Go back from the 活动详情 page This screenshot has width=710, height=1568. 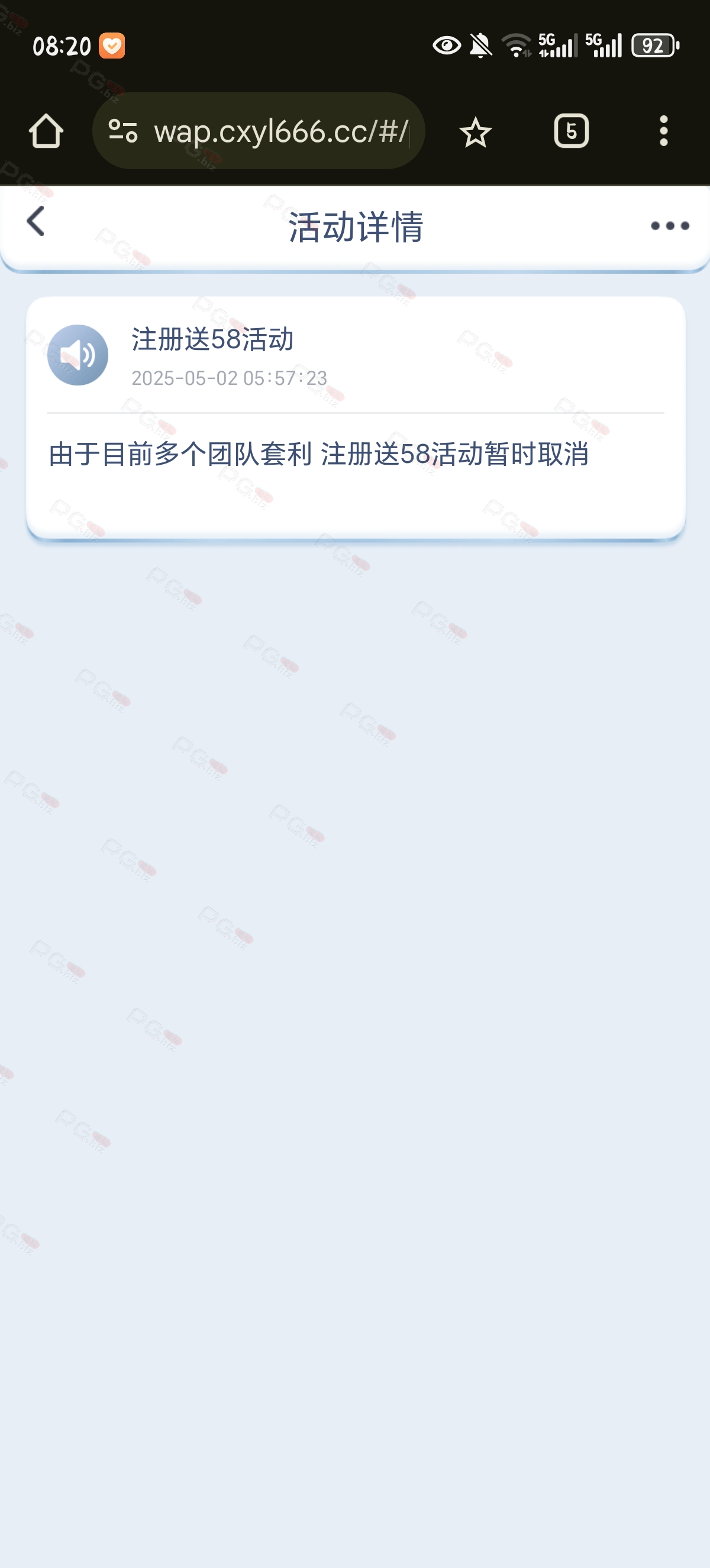point(36,221)
